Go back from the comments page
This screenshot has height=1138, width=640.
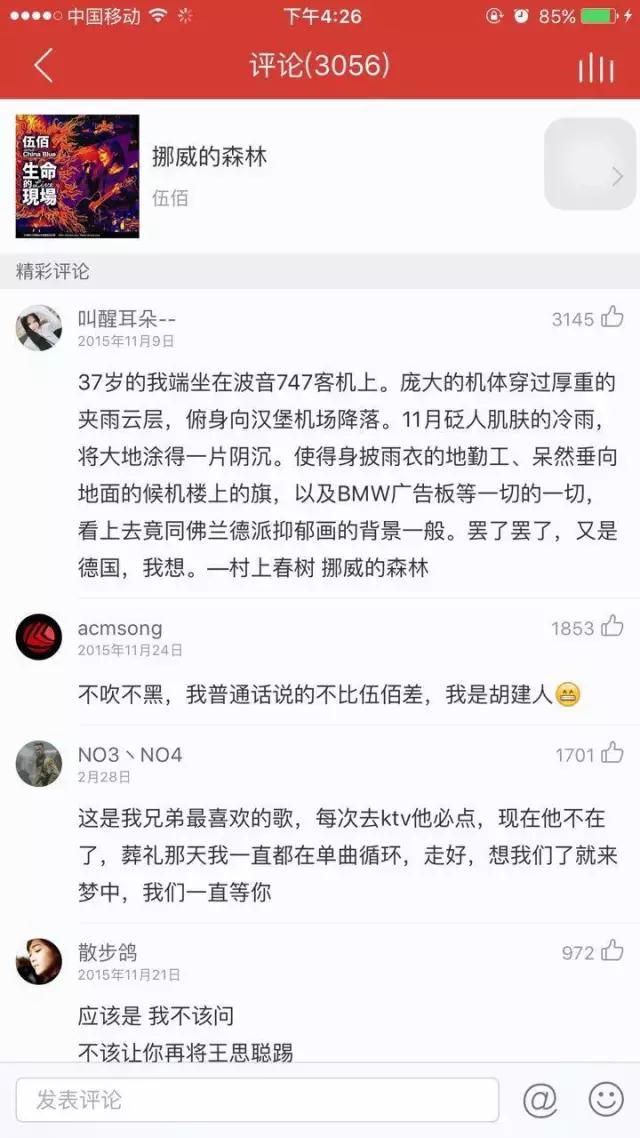[x=44, y=67]
